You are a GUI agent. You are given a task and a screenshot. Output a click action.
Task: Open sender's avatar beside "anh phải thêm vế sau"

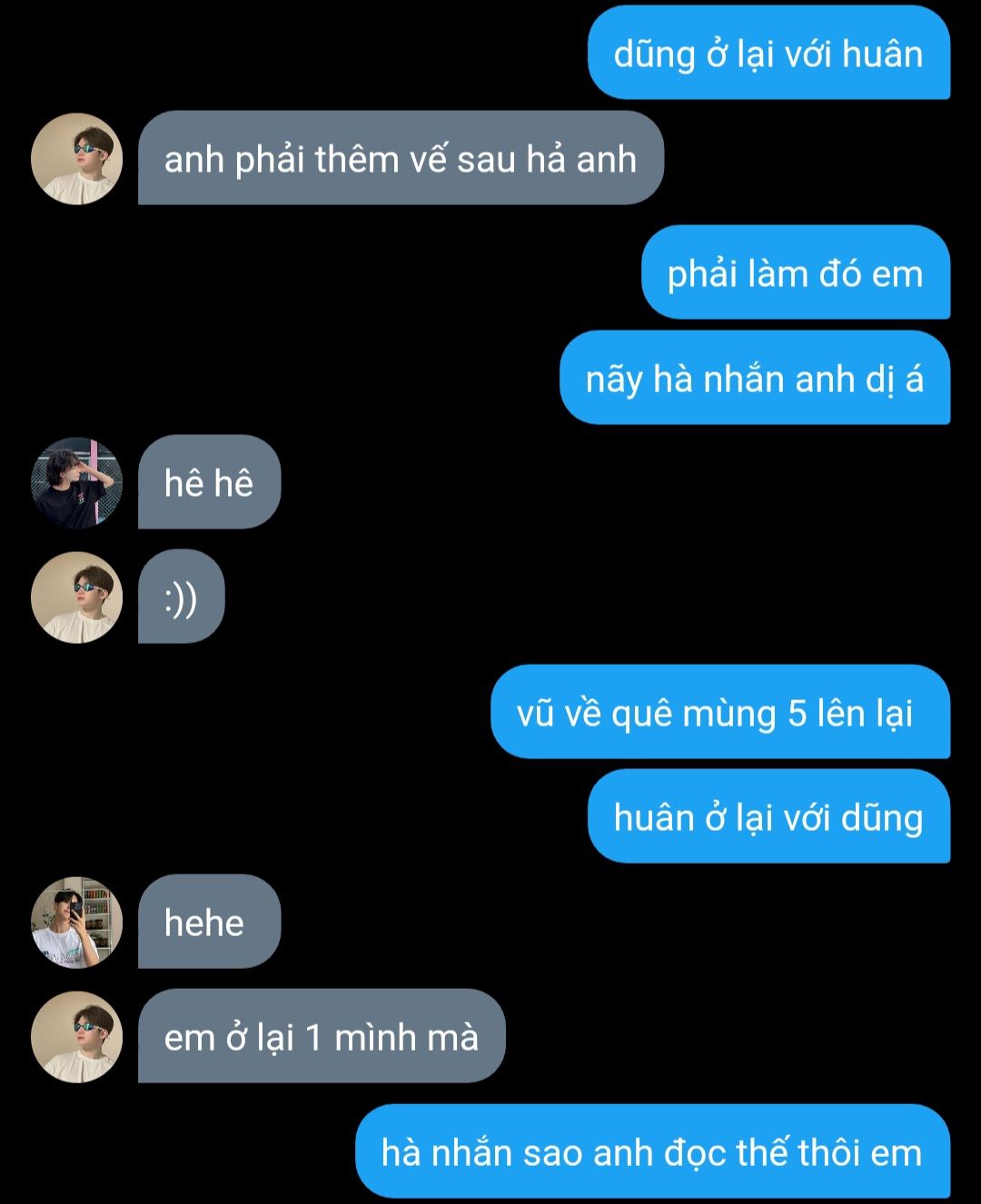76,159
